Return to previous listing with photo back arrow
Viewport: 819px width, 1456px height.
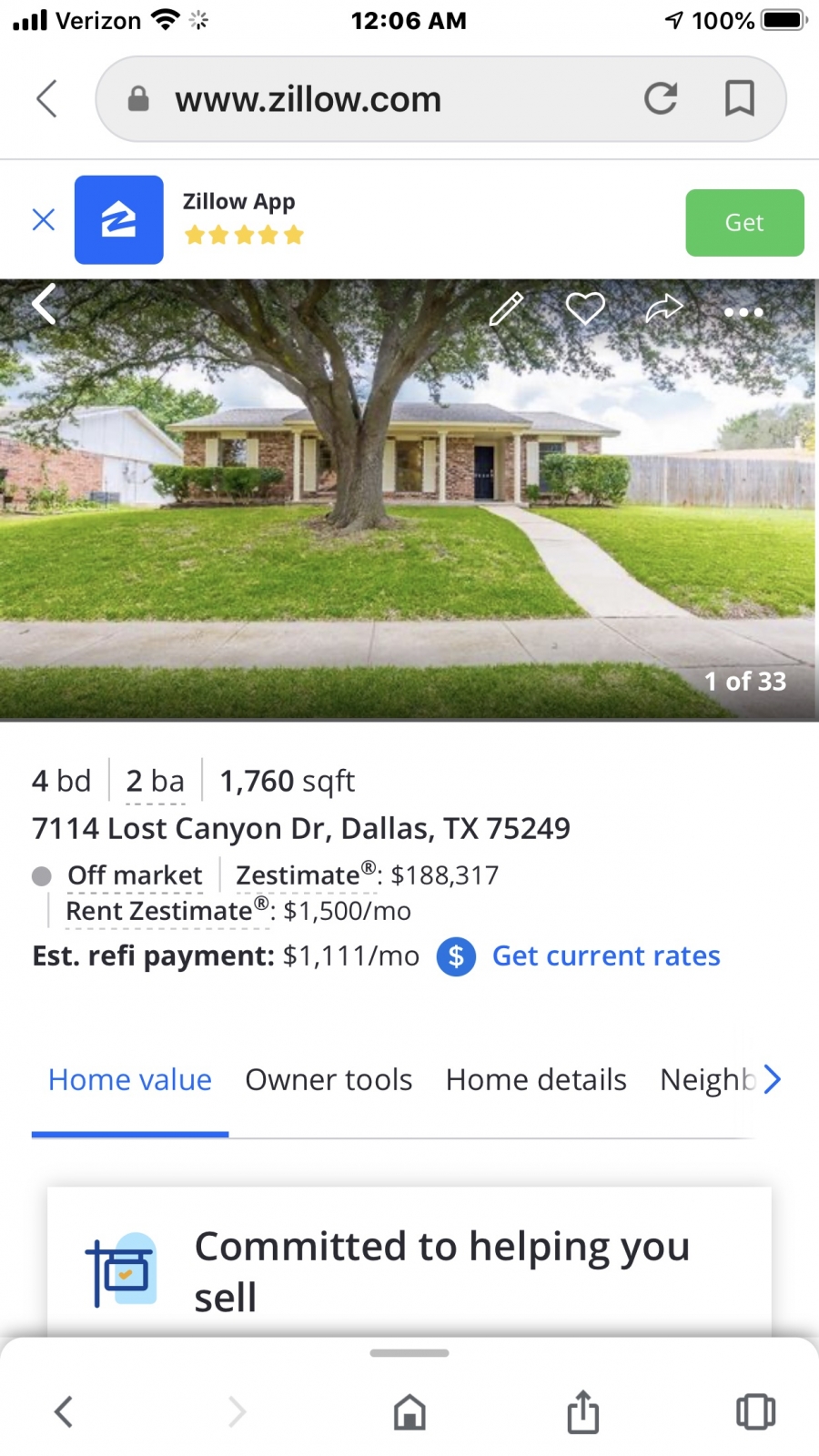pyautogui.click(x=44, y=305)
